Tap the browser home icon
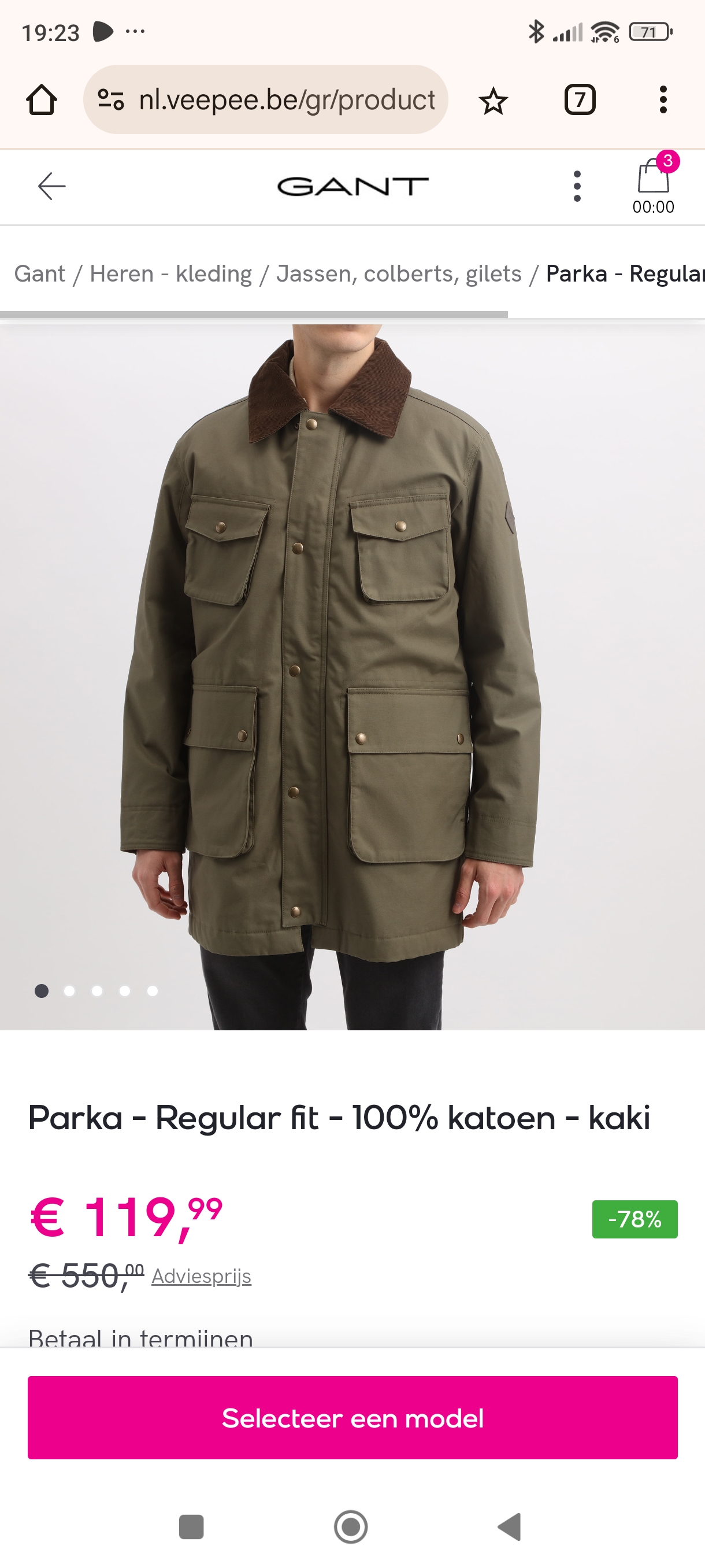The height and width of the screenshot is (1568, 705). [x=41, y=100]
